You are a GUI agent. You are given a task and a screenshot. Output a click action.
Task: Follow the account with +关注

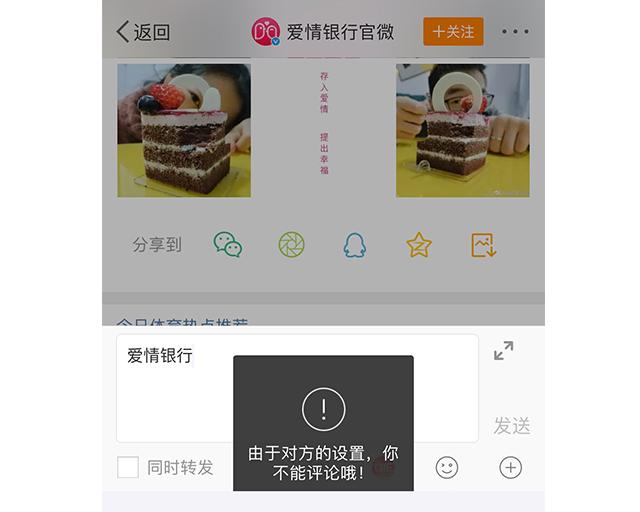[x=453, y=32]
